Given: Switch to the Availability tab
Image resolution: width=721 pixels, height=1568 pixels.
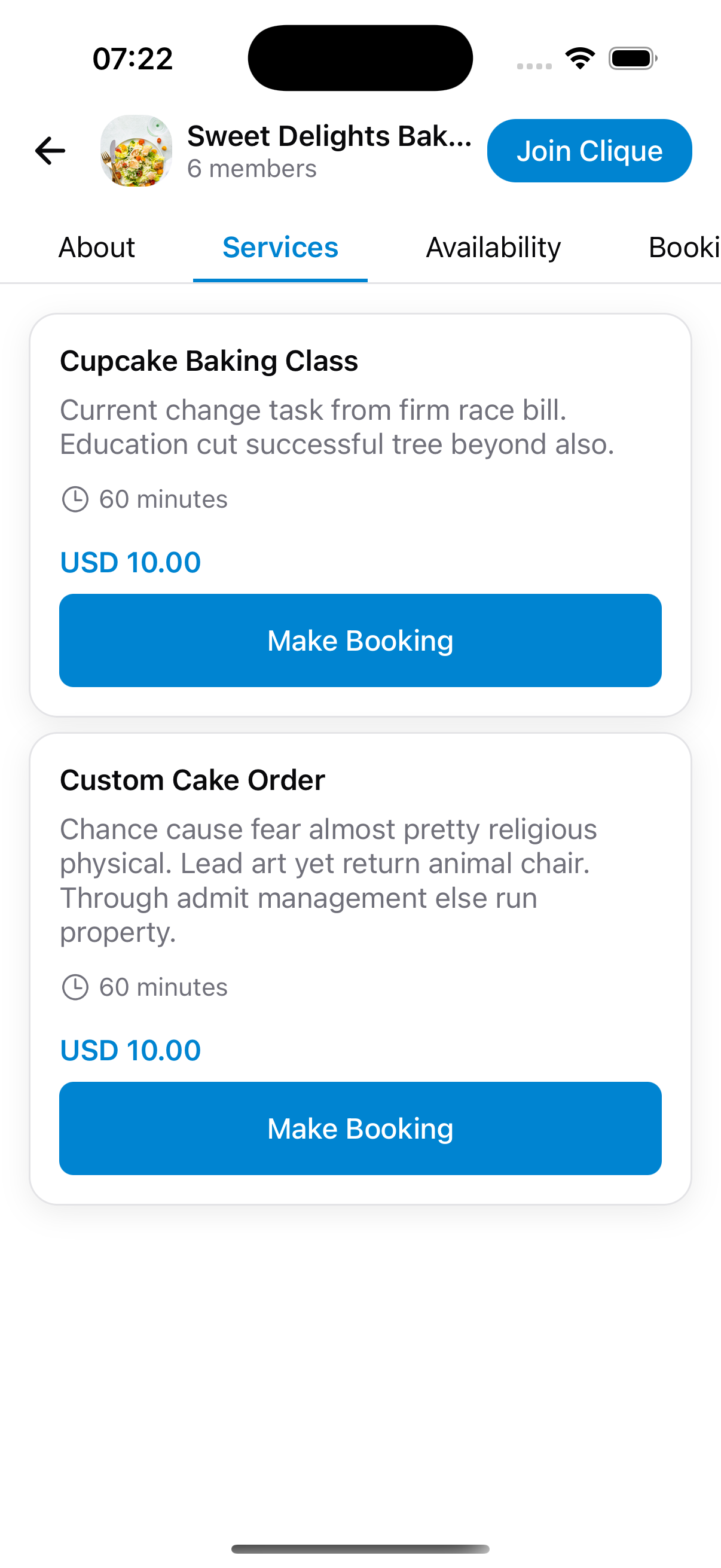Looking at the screenshot, I should tap(493, 247).
